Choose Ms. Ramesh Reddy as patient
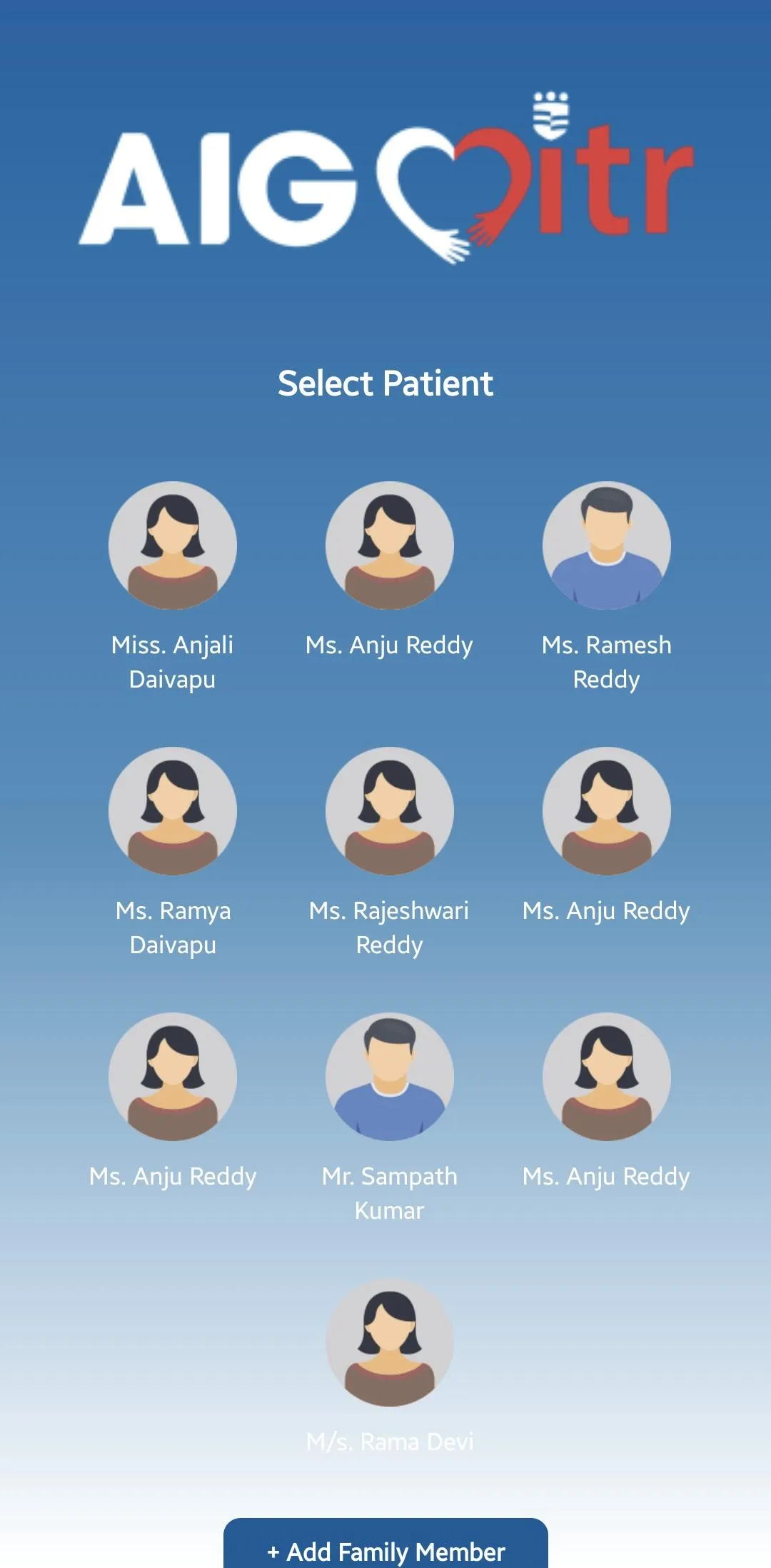Image resolution: width=771 pixels, height=1568 pixels. [x=606, y=546]
